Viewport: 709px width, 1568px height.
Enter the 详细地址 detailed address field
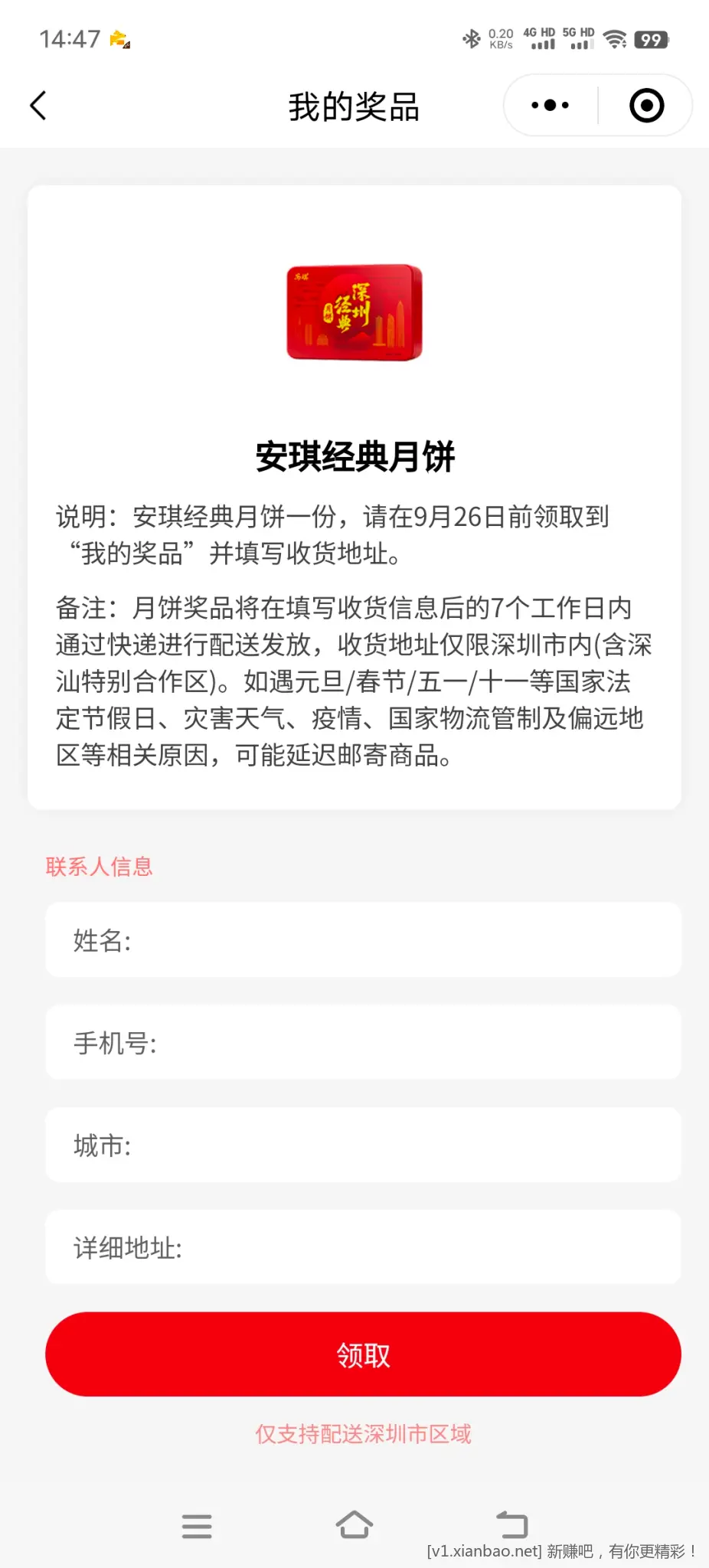coord(363,1248)
